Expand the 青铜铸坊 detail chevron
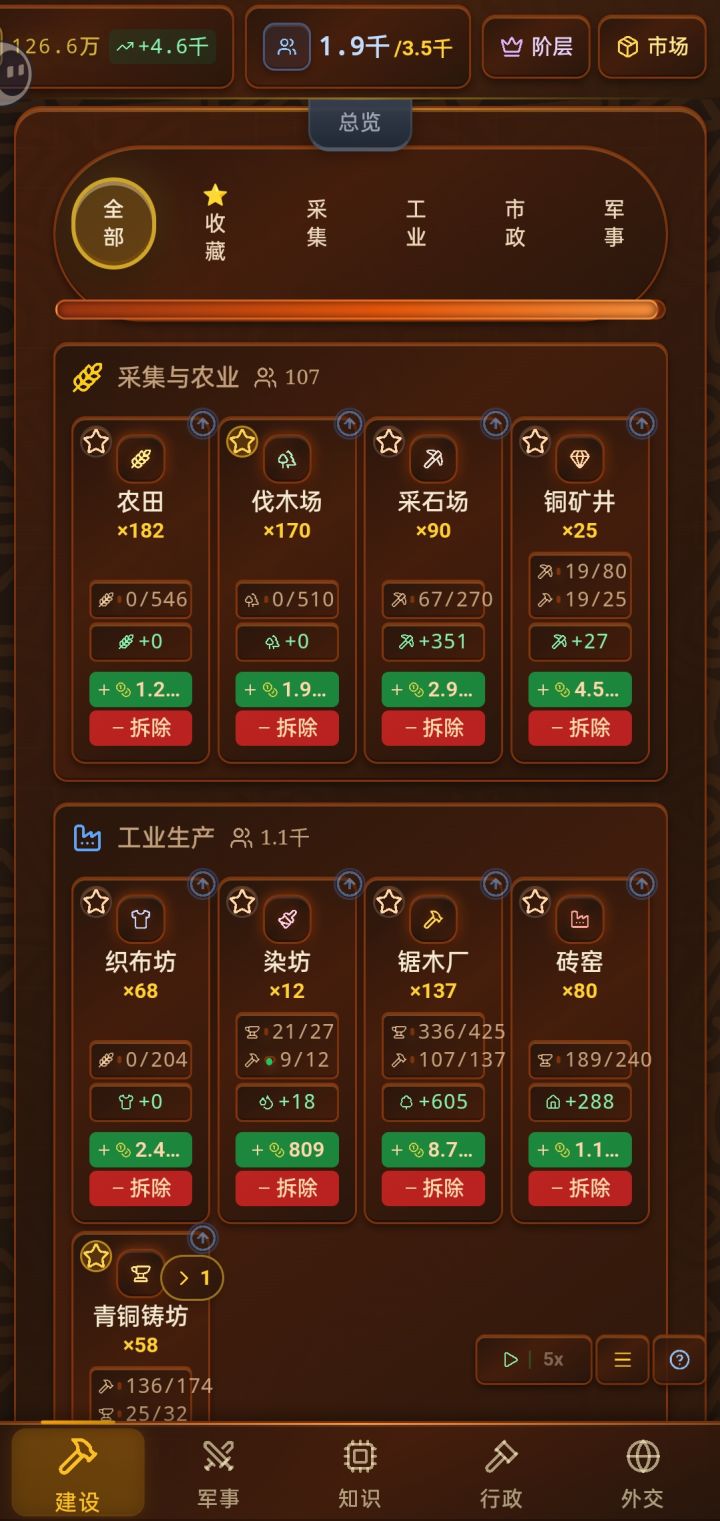720x1521 pixels. tap(192, 1277)
